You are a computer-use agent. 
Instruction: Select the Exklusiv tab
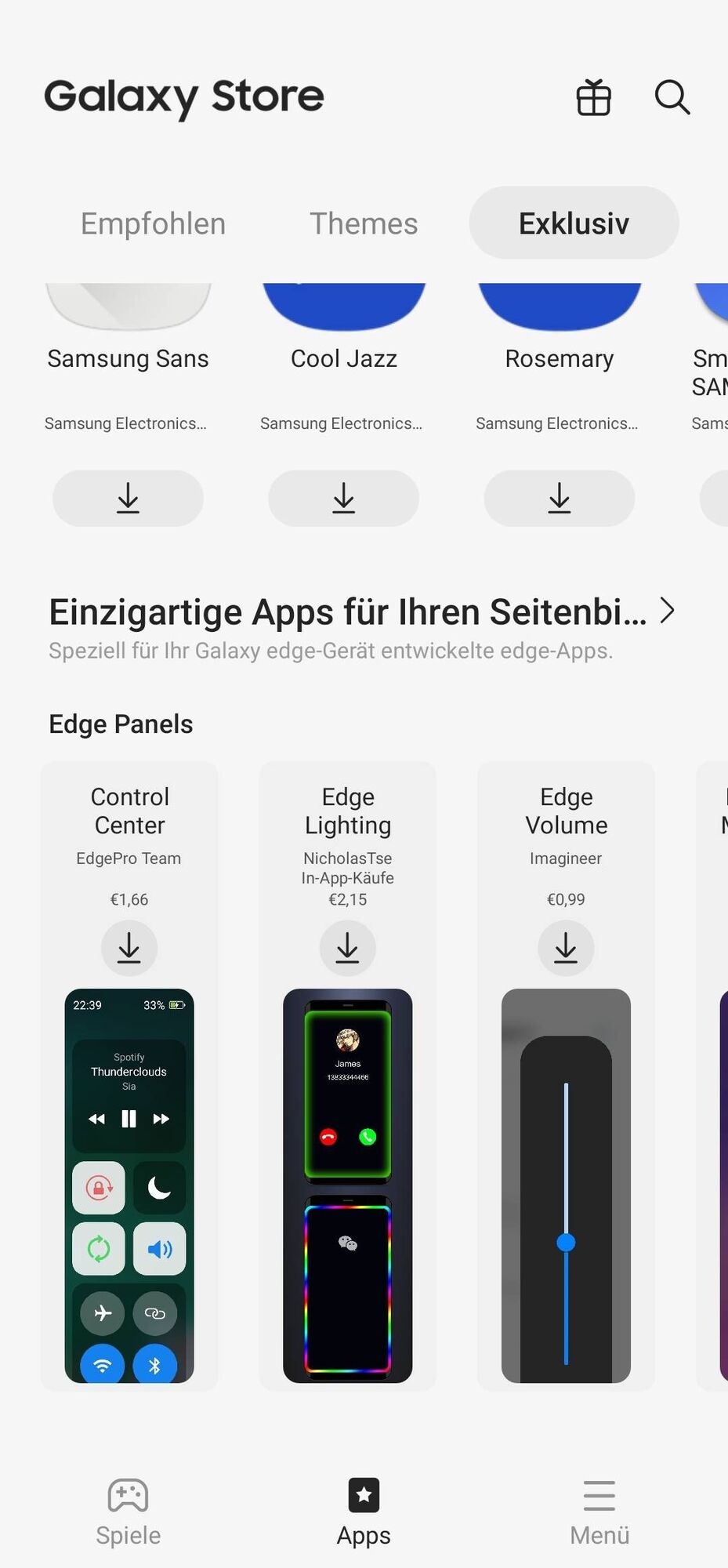coord(574,223)
